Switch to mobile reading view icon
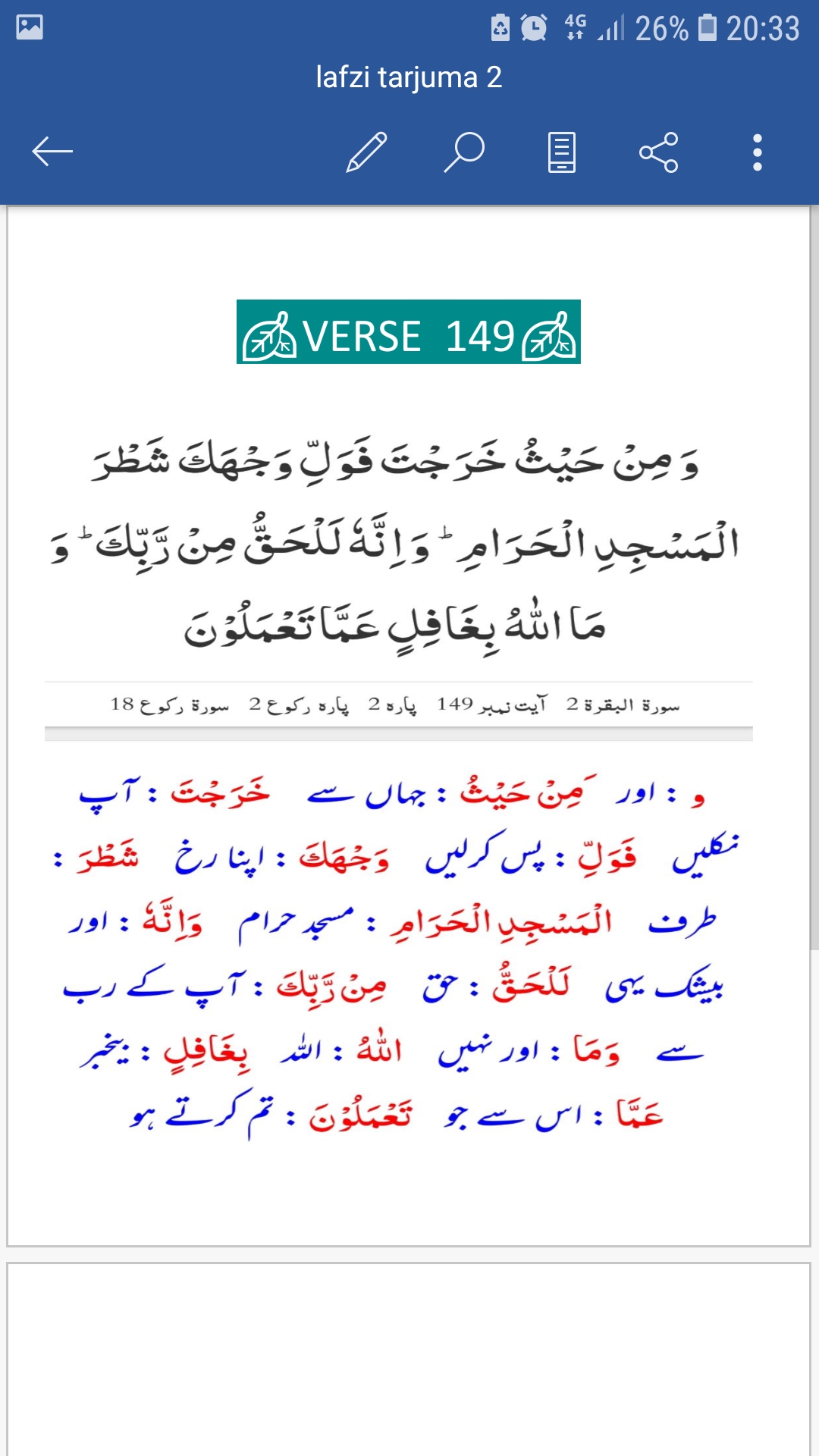 coord(561,152)
